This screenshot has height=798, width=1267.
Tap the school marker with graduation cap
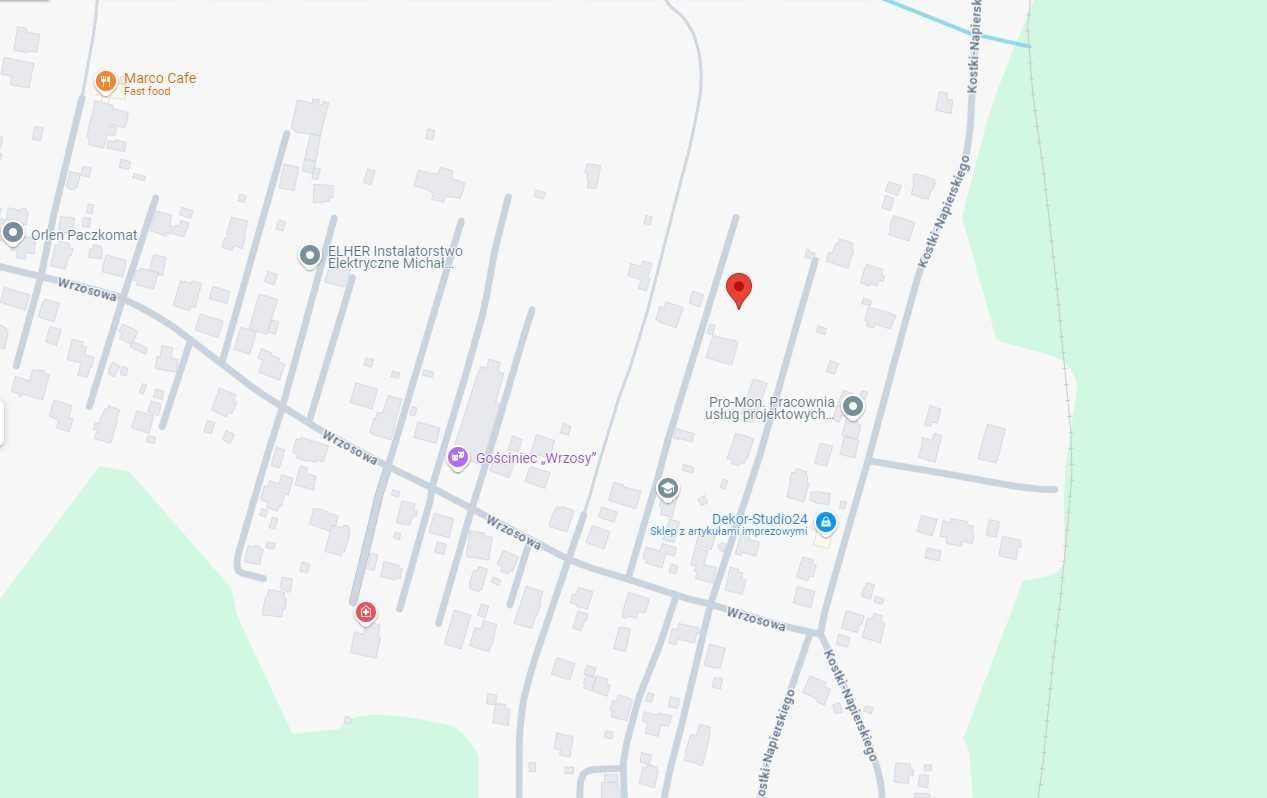coord(667,488)
